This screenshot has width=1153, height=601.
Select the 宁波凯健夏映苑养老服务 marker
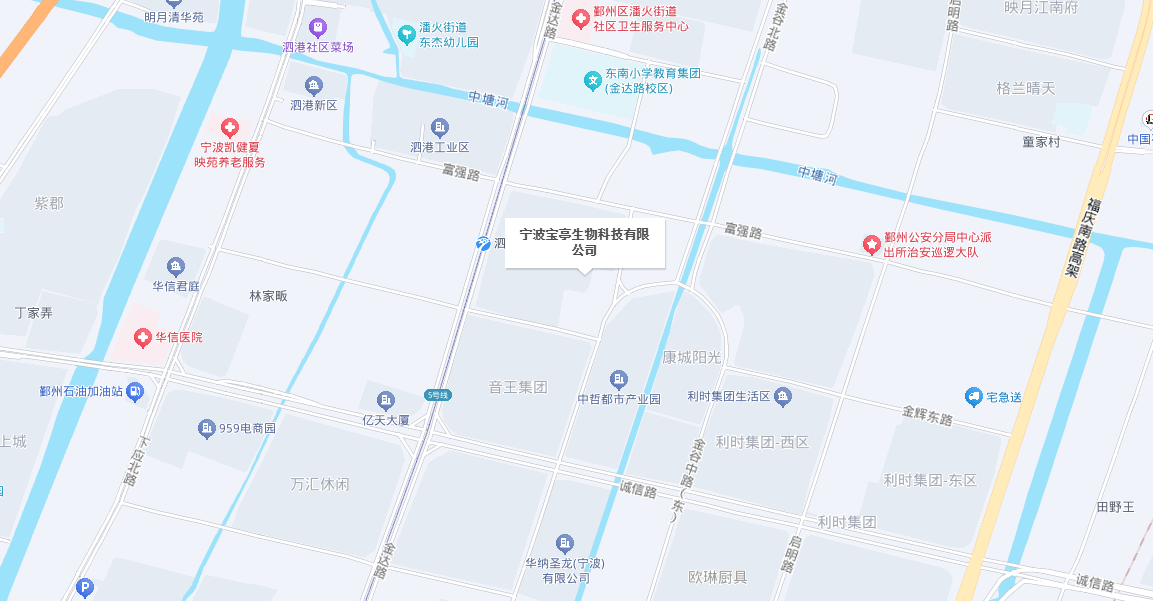click(x=230, y=127)
